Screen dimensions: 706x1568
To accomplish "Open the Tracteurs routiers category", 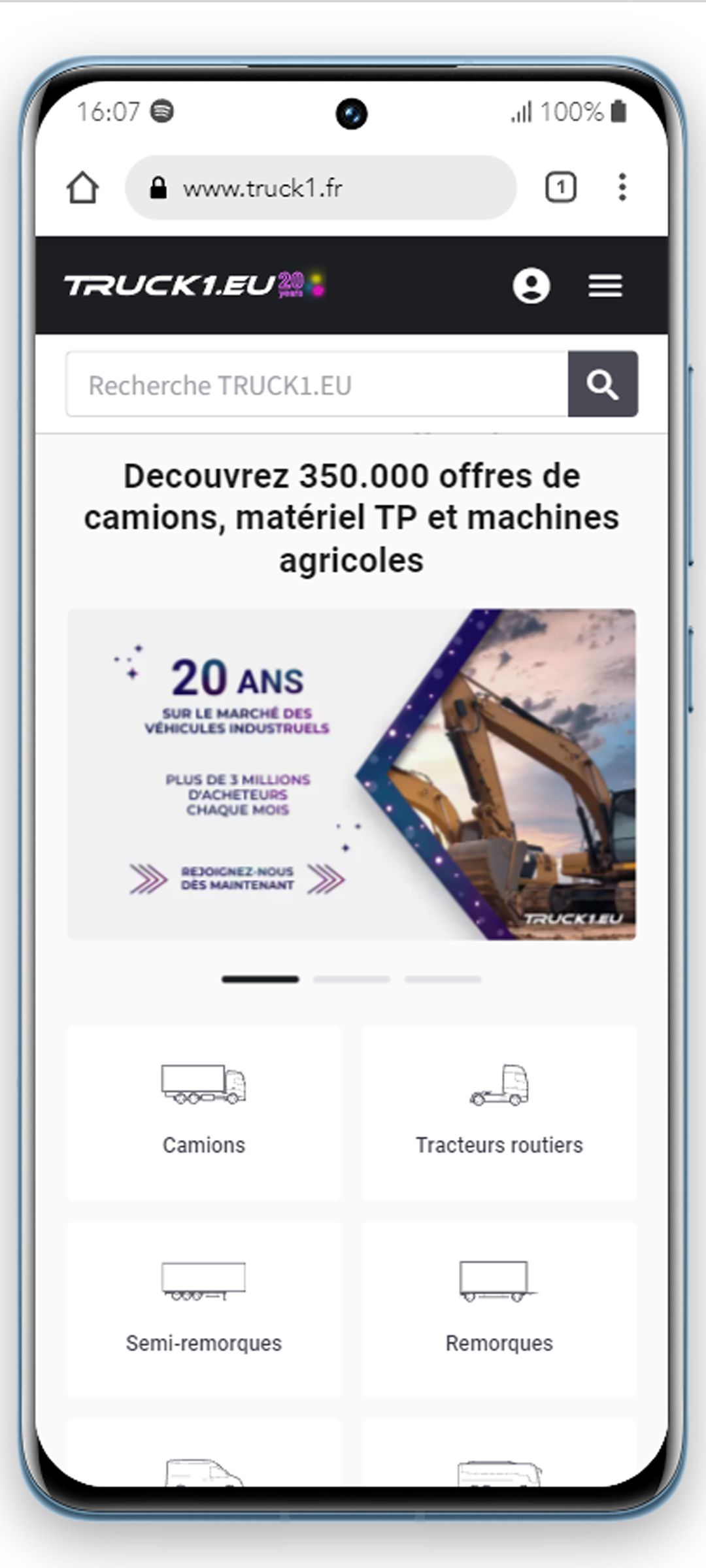I will [x=499, y=1113].
